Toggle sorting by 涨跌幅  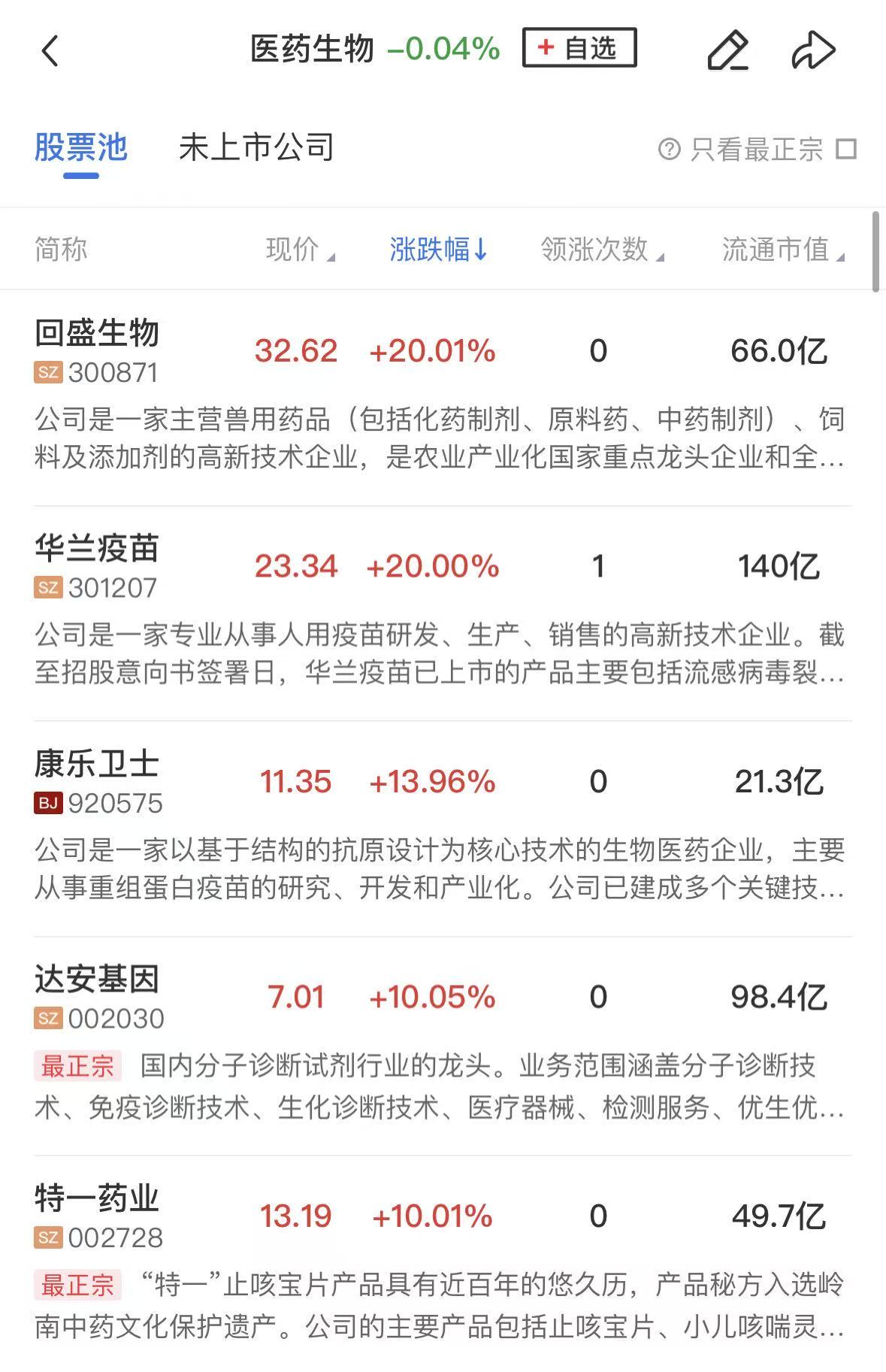(x=438, y=250)
